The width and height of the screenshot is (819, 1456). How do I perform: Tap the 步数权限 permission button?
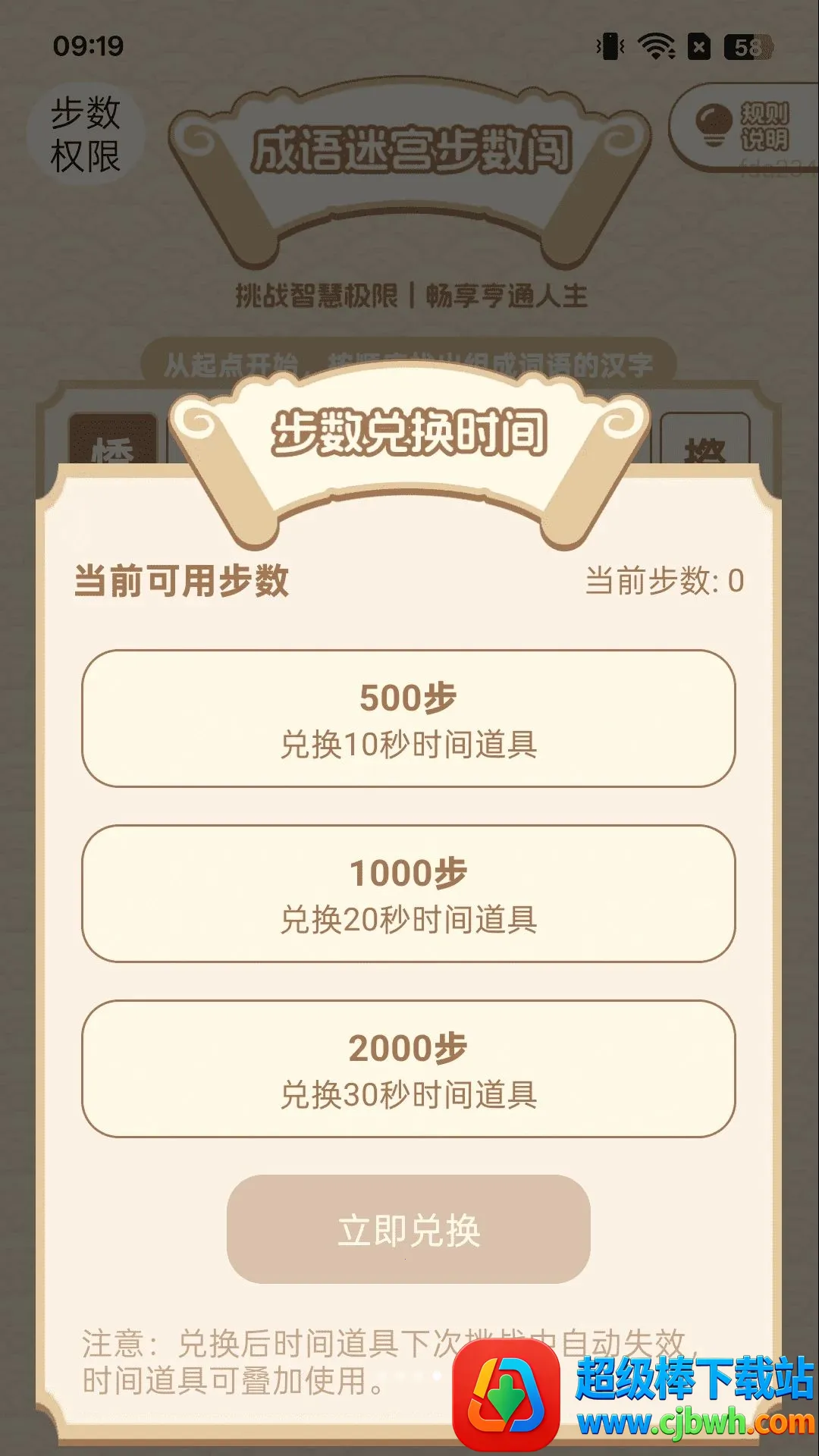tap(86, 134)
